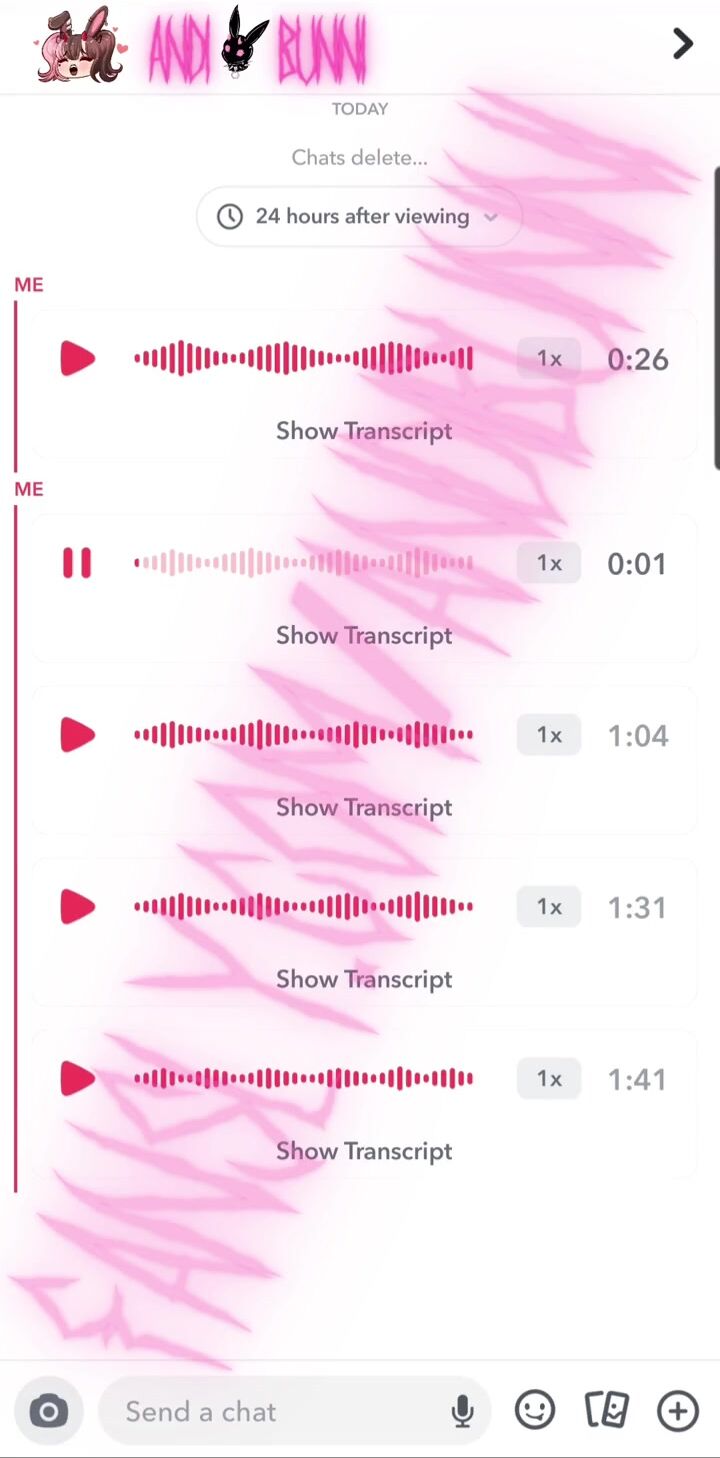Open the gallery cards icon
This screenshot has width=720, height=1458.
pyautogui.click(x=606, y=1411)
